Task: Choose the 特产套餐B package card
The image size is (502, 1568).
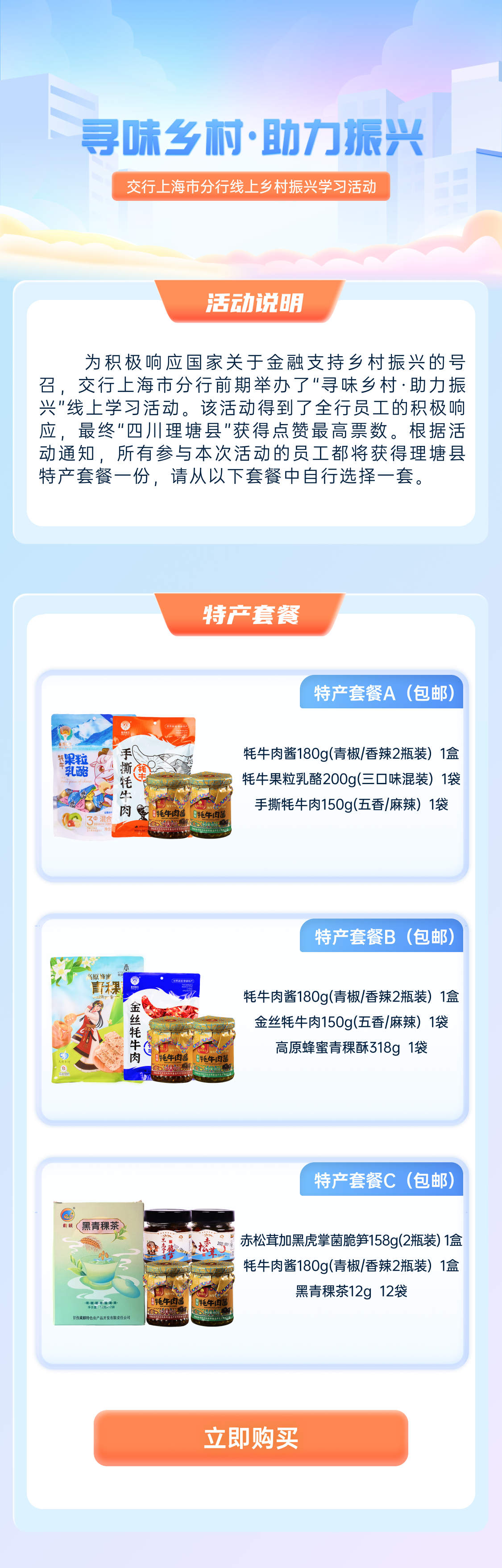Action: coord(251,1019)
